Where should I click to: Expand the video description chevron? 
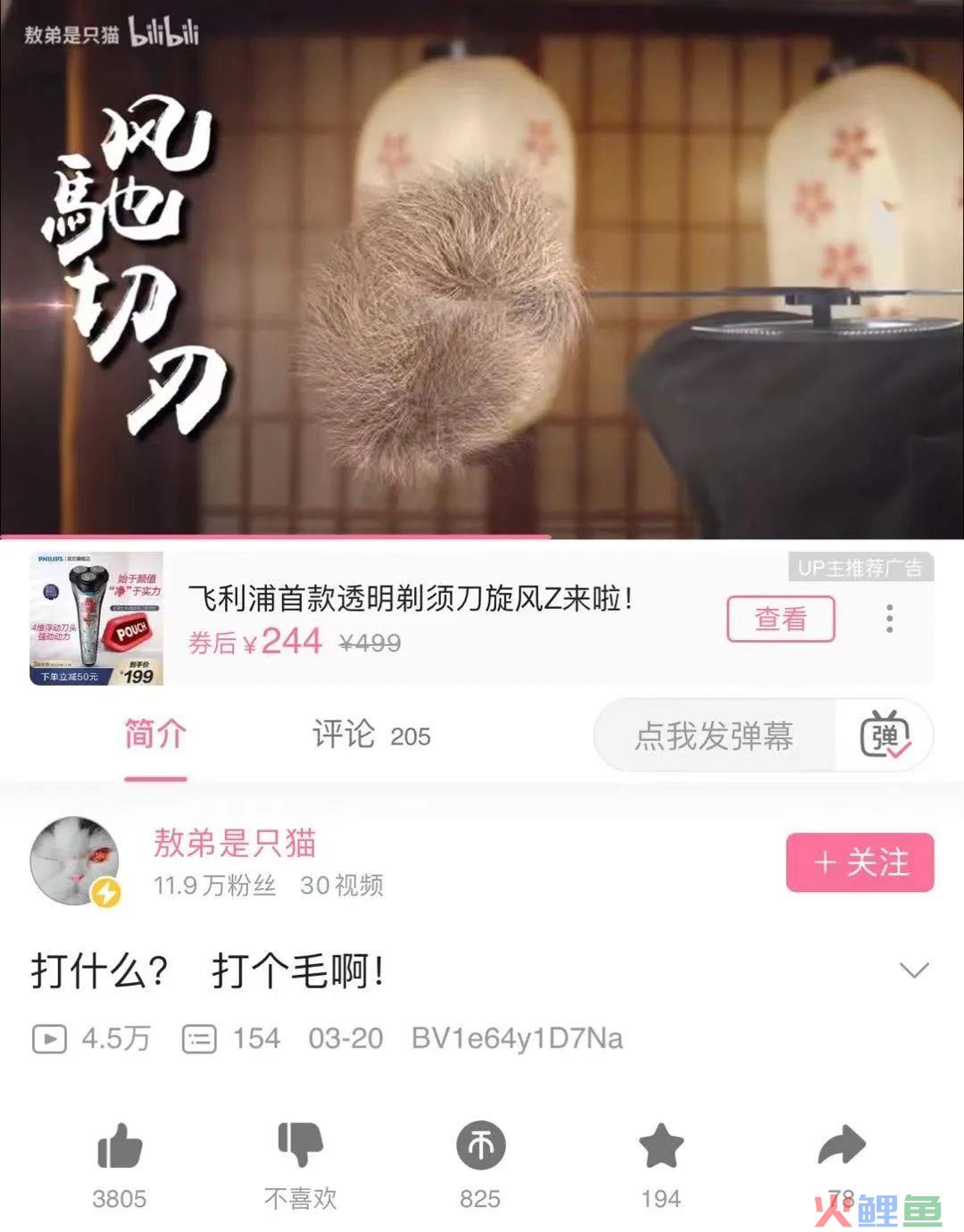pyautogui.click(x=914, y=970)
